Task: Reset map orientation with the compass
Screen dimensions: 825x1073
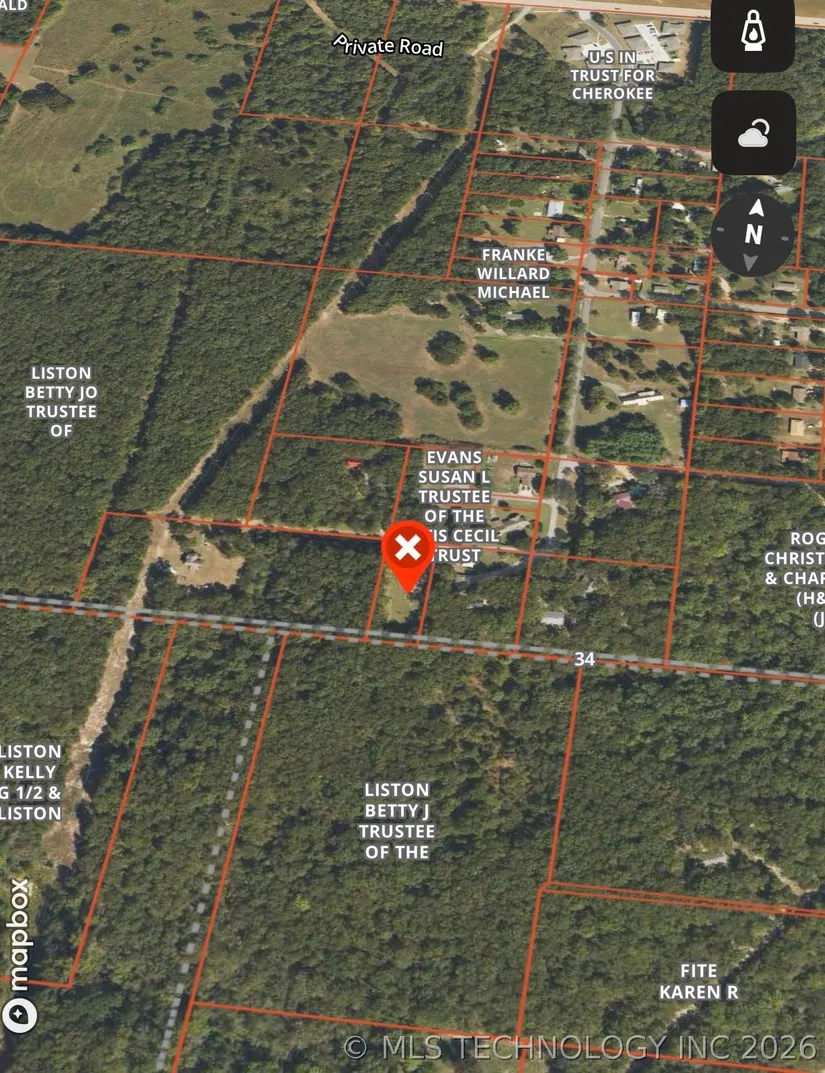Action: point(754,235)
